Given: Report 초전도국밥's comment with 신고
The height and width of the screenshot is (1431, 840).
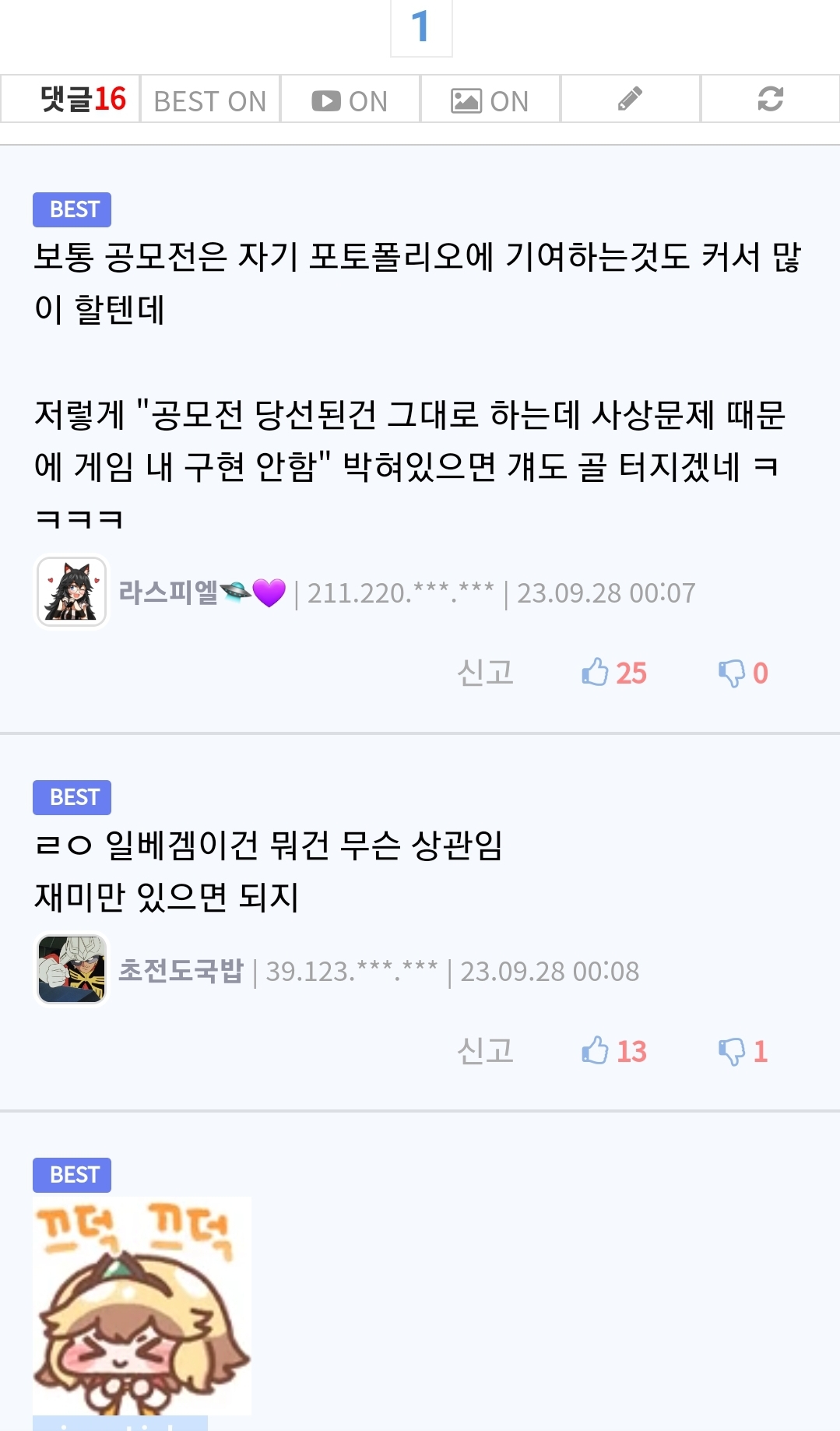Looking at the screenshot, I should 485,1051.
